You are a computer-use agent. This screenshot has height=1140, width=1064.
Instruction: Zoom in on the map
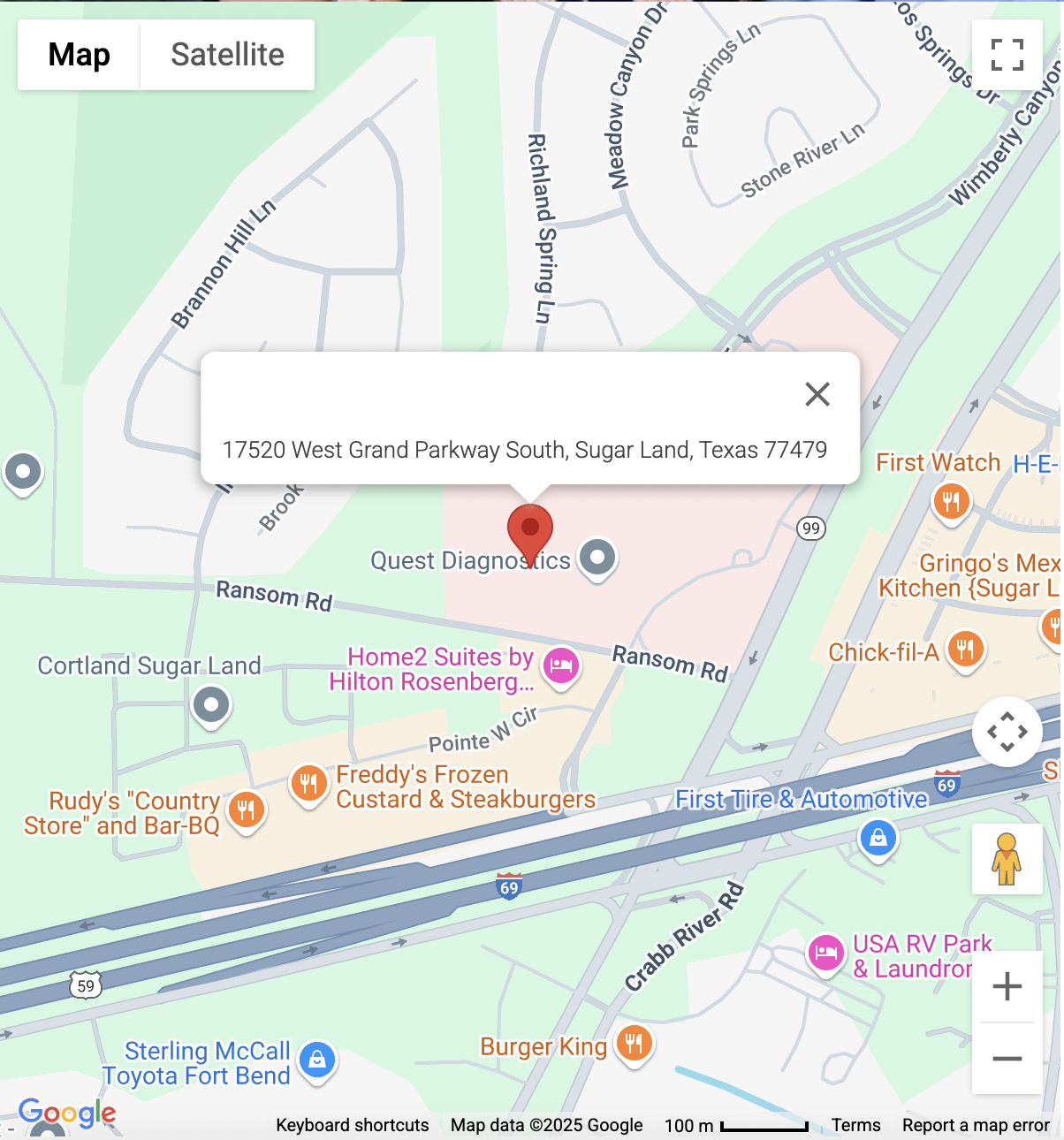tap(1007, 986)
